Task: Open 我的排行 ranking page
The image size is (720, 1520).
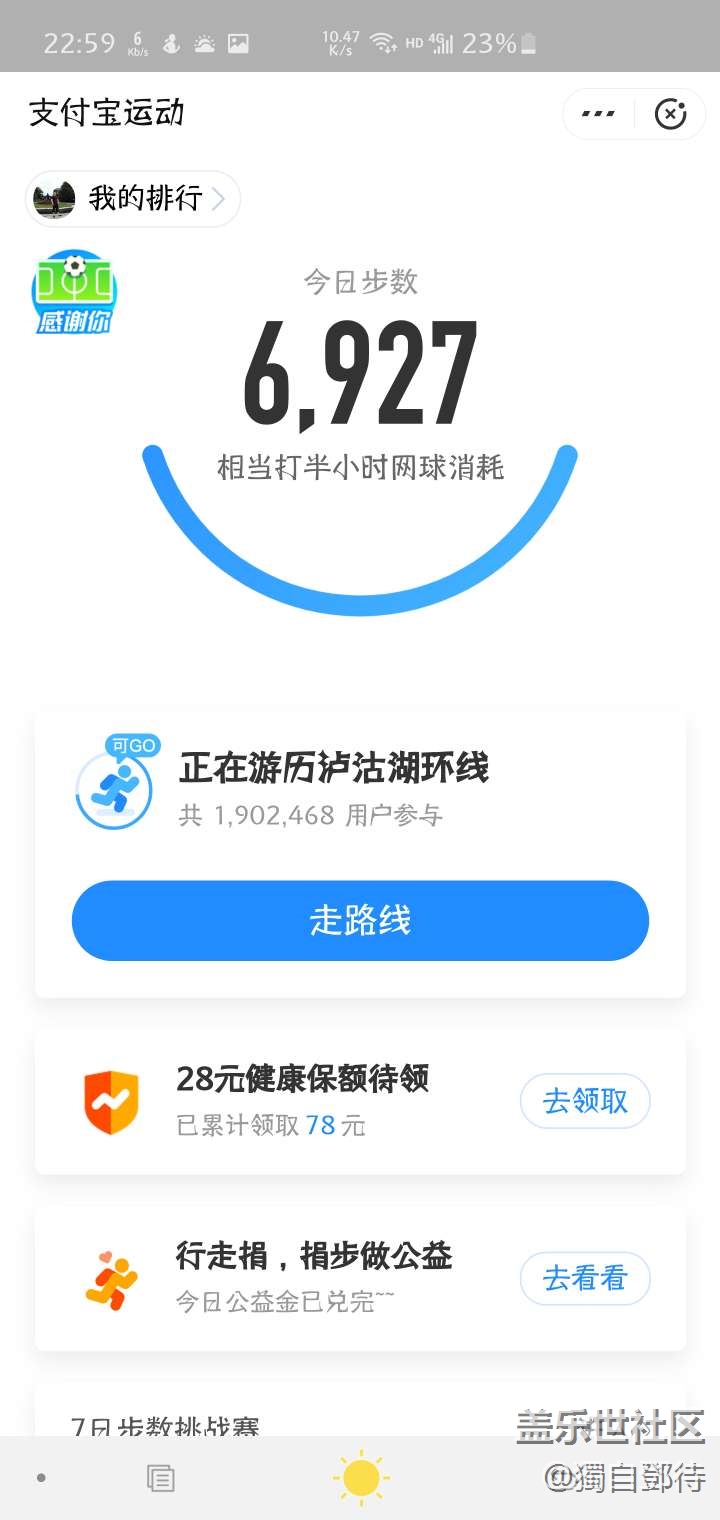Action: click(133, 199)
